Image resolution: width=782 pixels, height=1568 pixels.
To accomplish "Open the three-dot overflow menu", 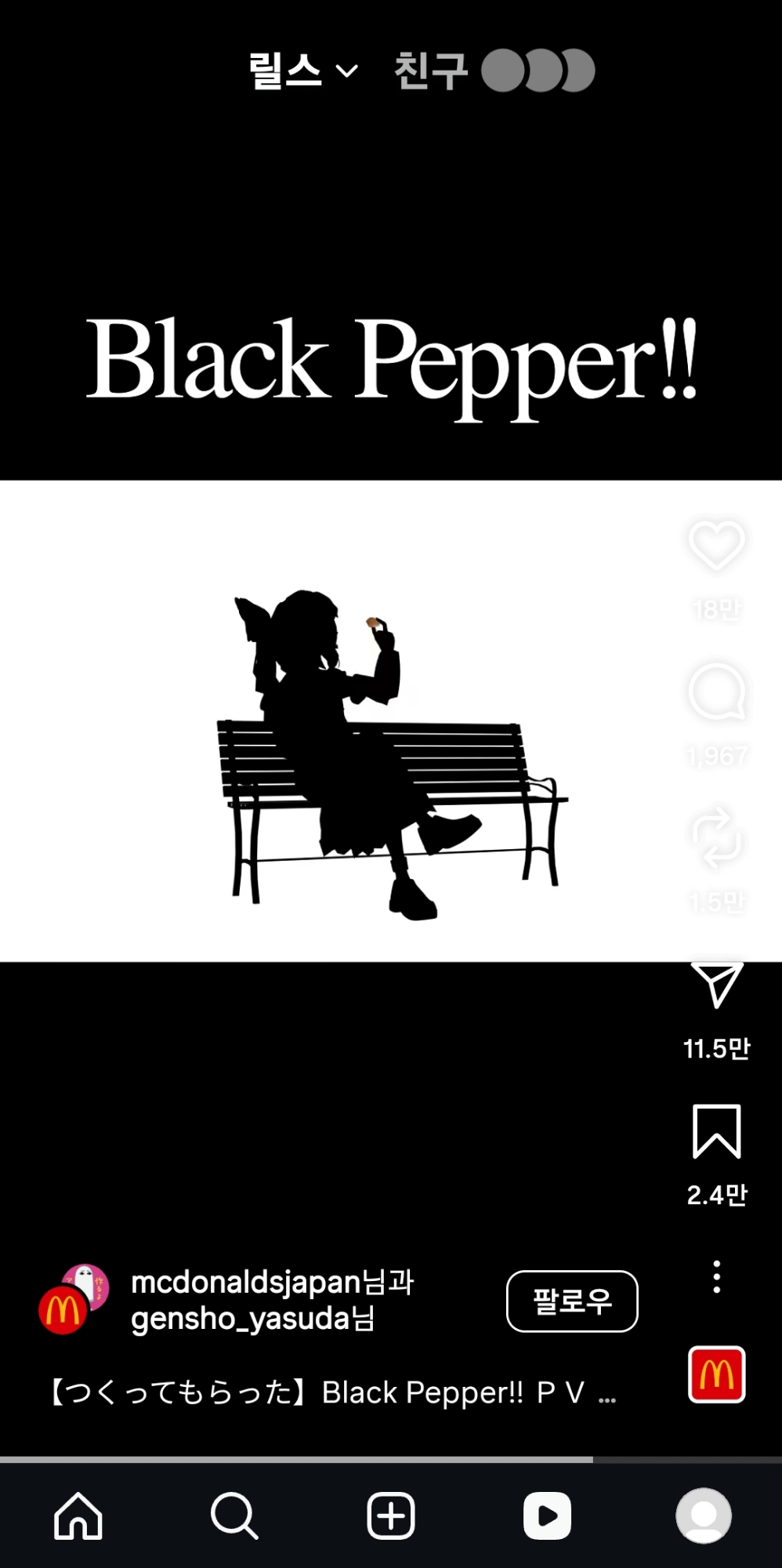I will (x=716, y=1276).
